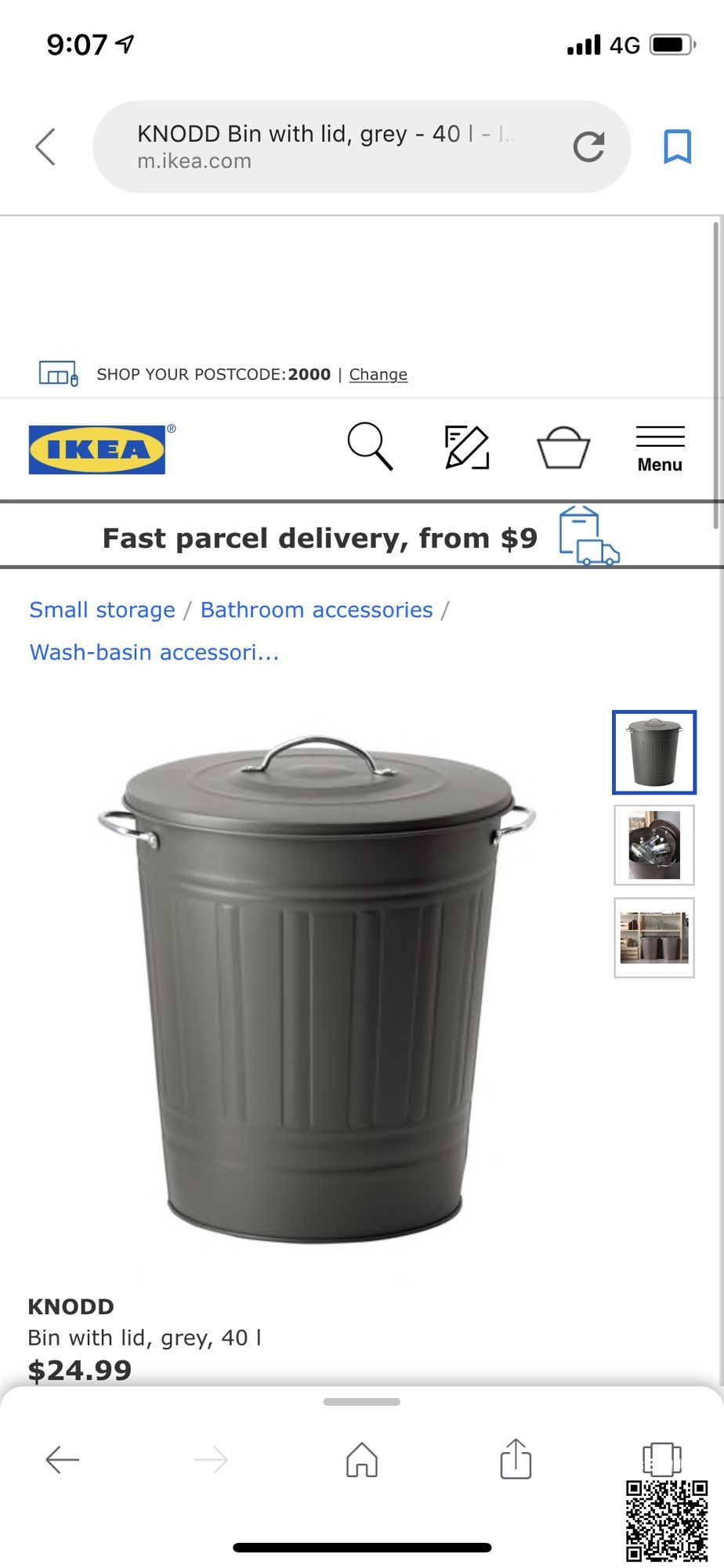Go to Small storage category
724x1568 pixels.
[102, 610]
